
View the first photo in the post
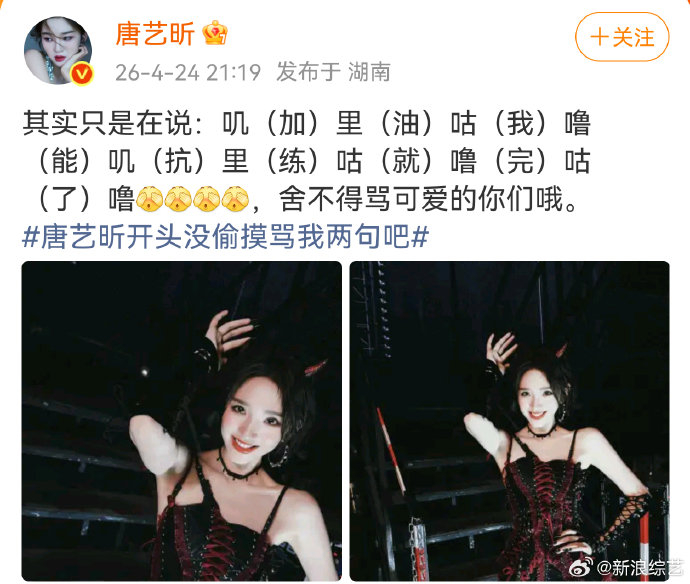(181, 420)
